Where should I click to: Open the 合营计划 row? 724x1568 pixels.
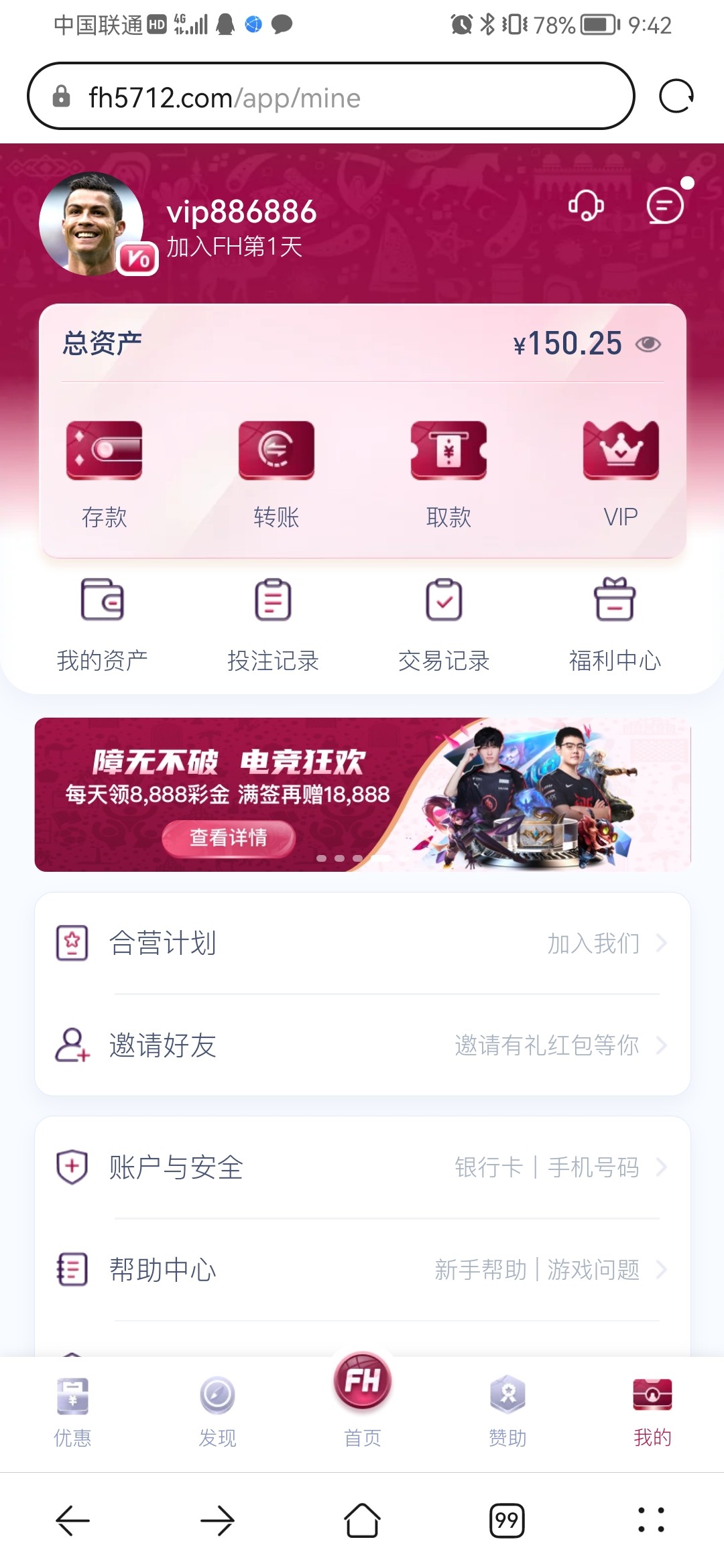pos(362,943)
